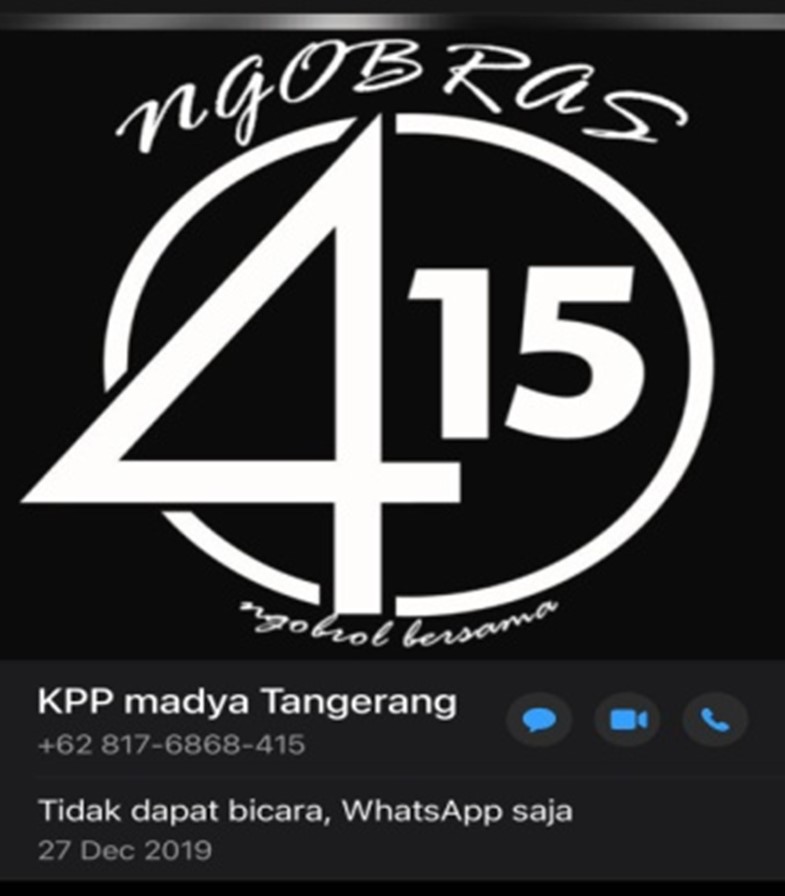Start a voice call with this contact
The width and height of the screenshot is (785, 896).
(715, 720)
